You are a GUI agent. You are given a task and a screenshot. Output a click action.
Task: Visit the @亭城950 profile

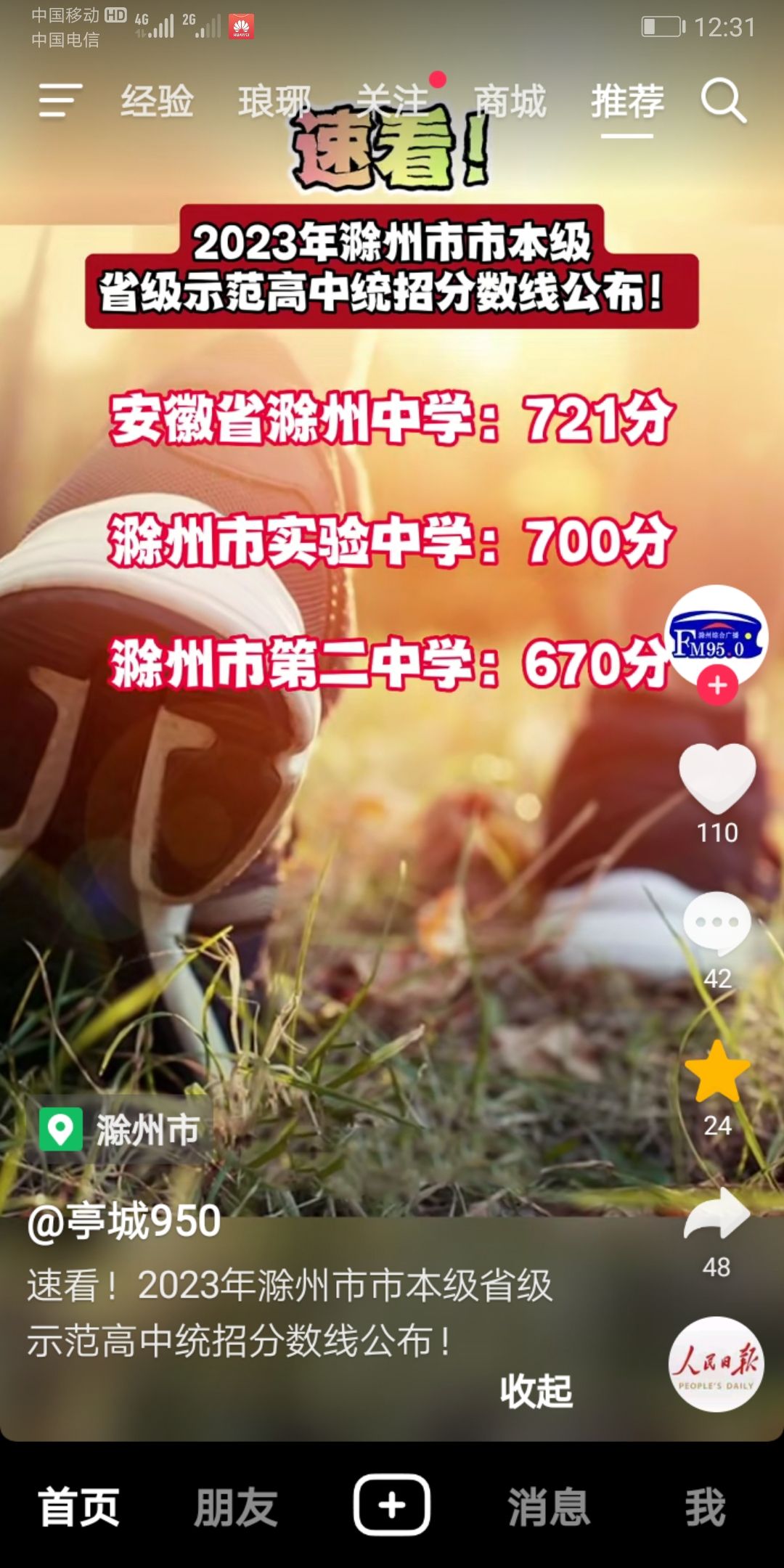(x=124, y=1220)
